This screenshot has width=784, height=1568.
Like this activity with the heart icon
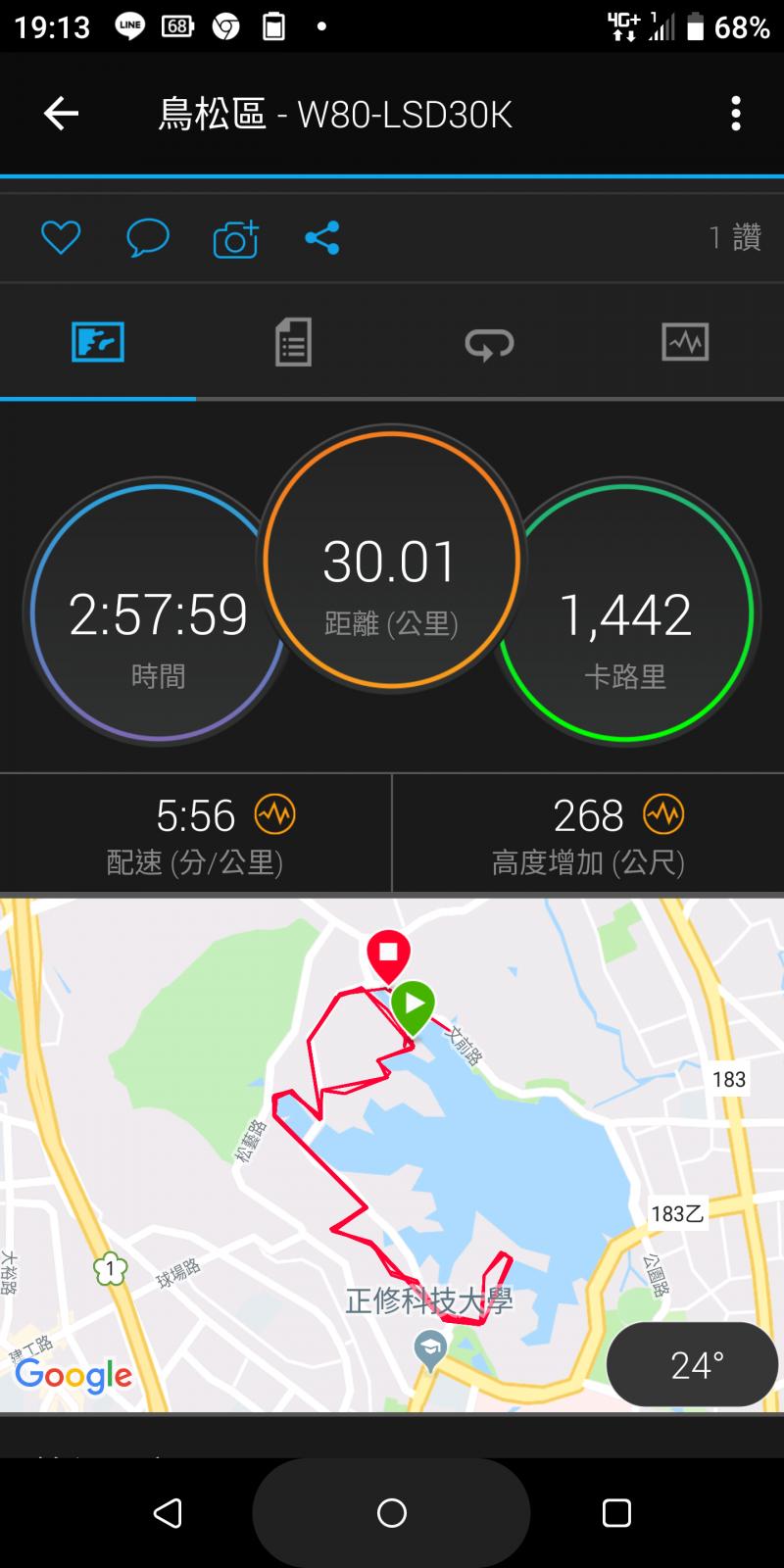pos(61,238)
